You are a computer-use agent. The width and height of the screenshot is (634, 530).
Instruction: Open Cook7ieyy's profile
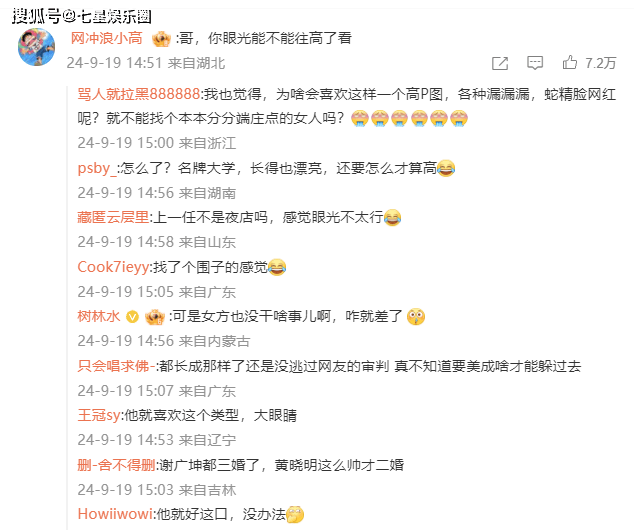113,267
